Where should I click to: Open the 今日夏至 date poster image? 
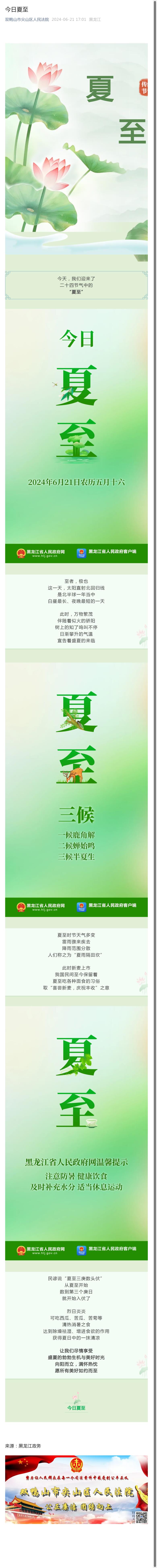[76, 435]
